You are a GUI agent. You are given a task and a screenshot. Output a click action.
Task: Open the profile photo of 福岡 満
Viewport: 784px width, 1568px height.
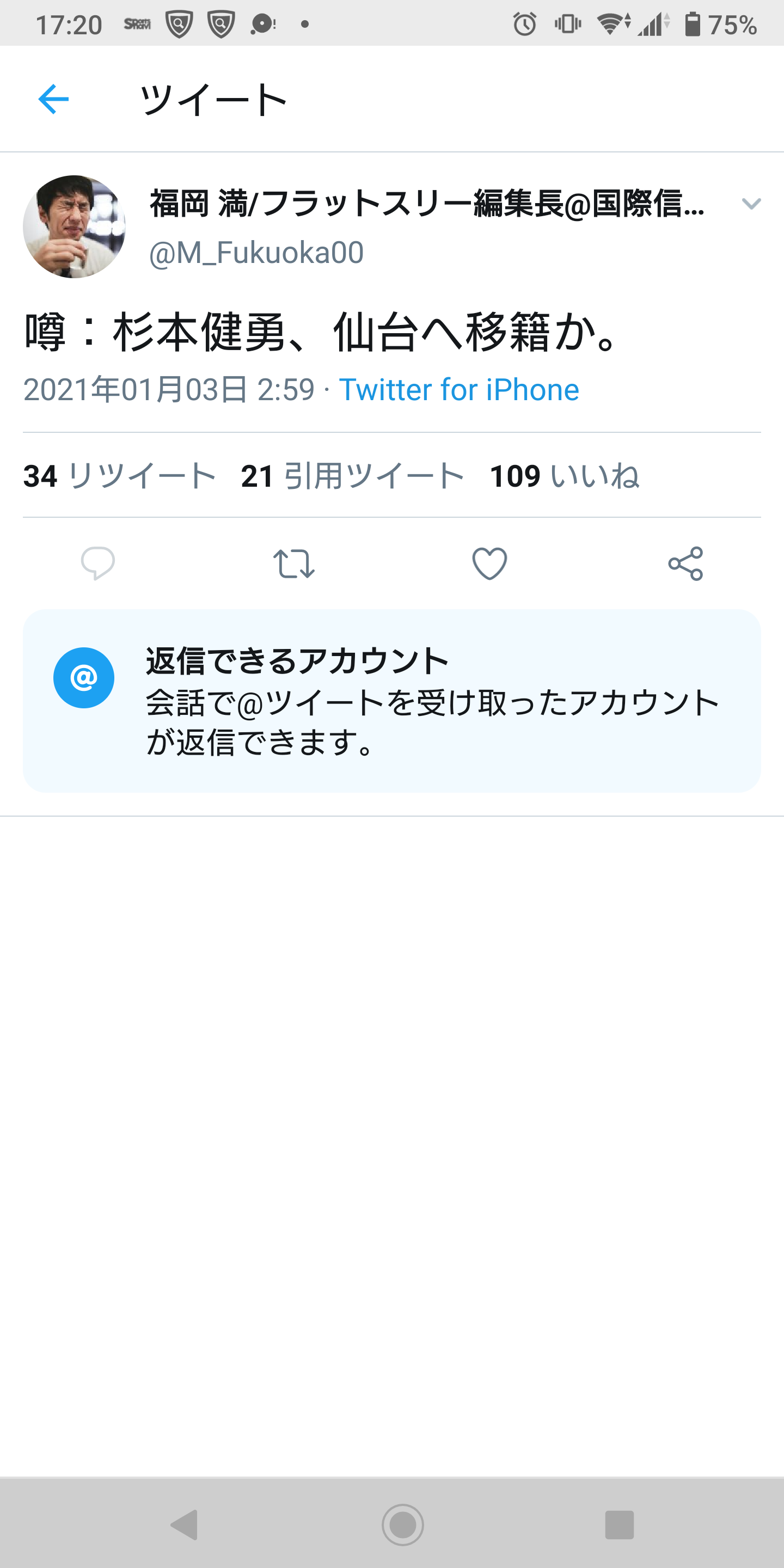74,227
